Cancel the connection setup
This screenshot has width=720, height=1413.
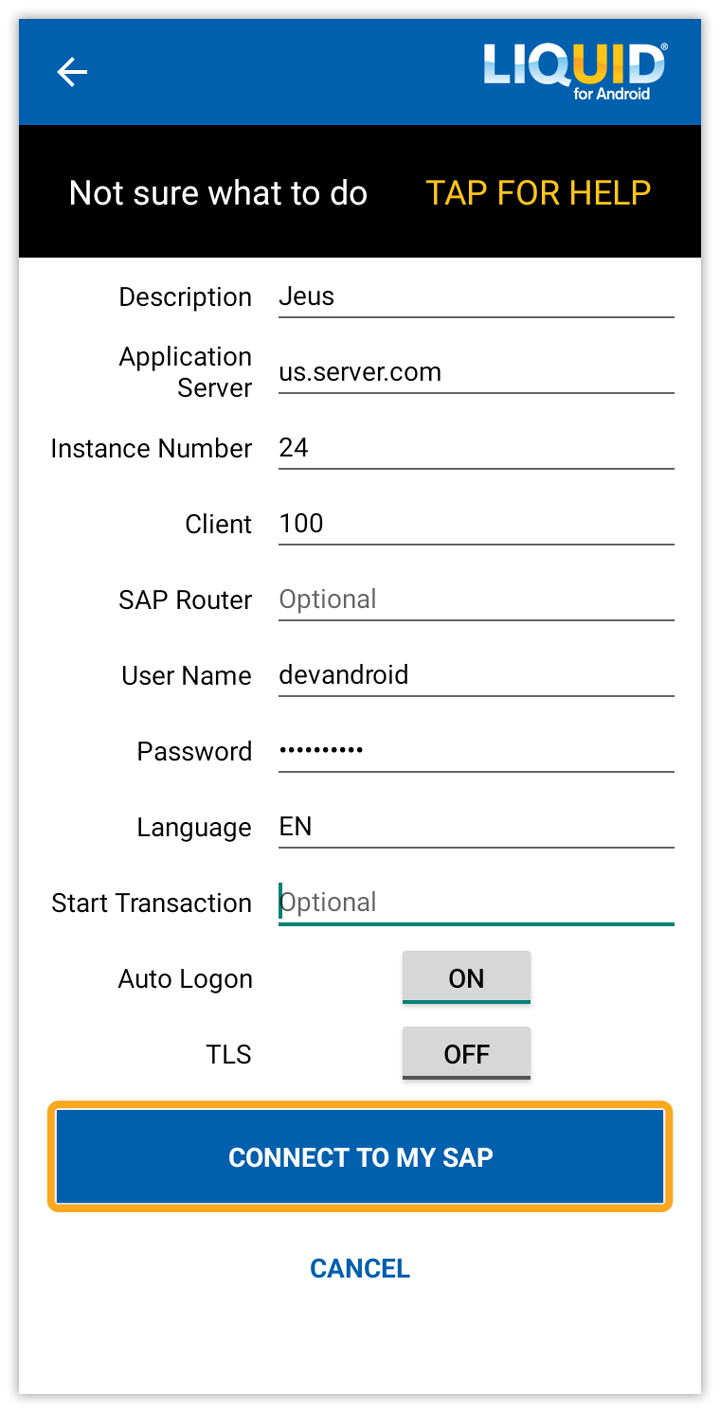click(x=360, y=1268)
